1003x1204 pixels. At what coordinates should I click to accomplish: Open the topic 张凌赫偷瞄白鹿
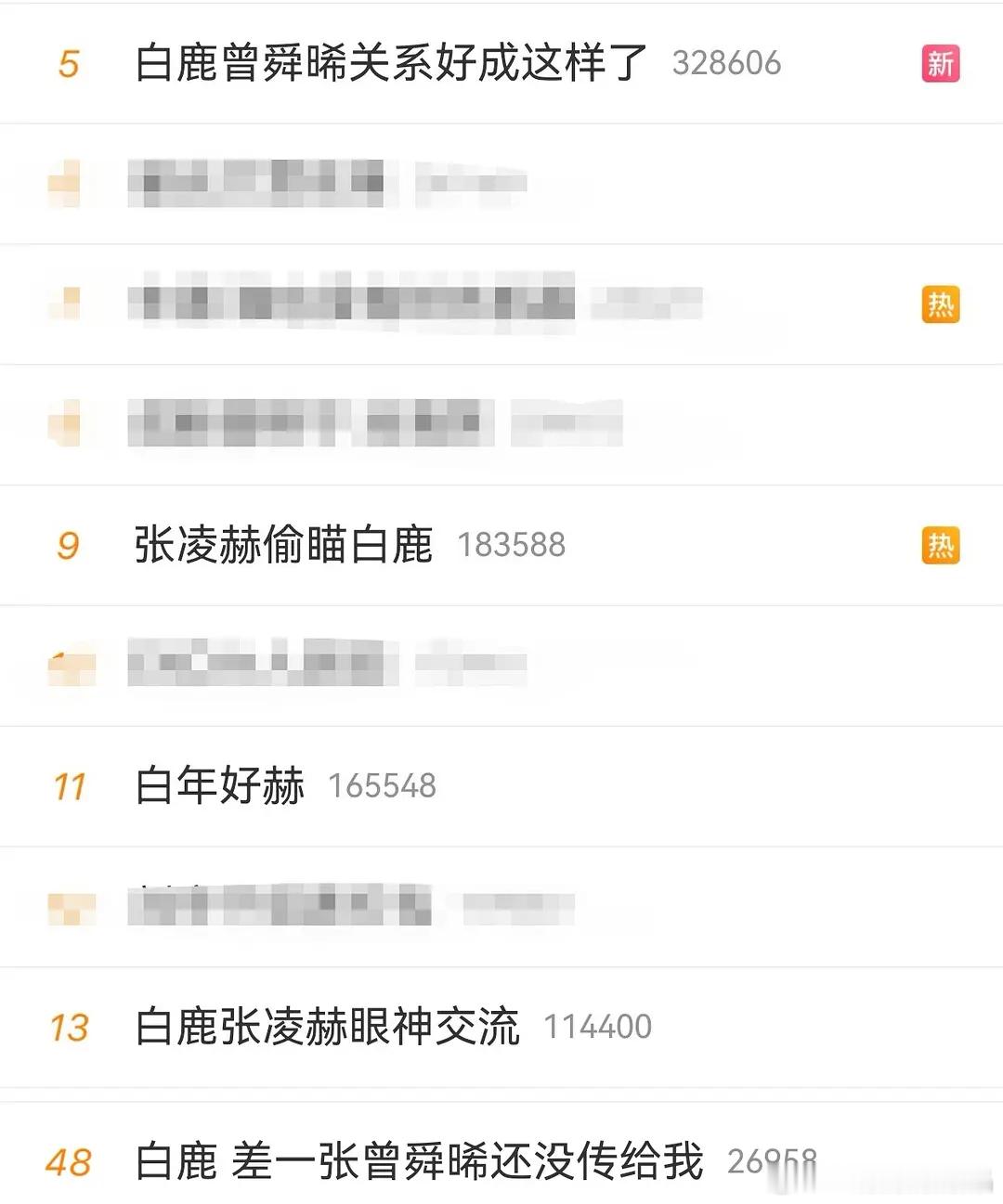point(283,547)
